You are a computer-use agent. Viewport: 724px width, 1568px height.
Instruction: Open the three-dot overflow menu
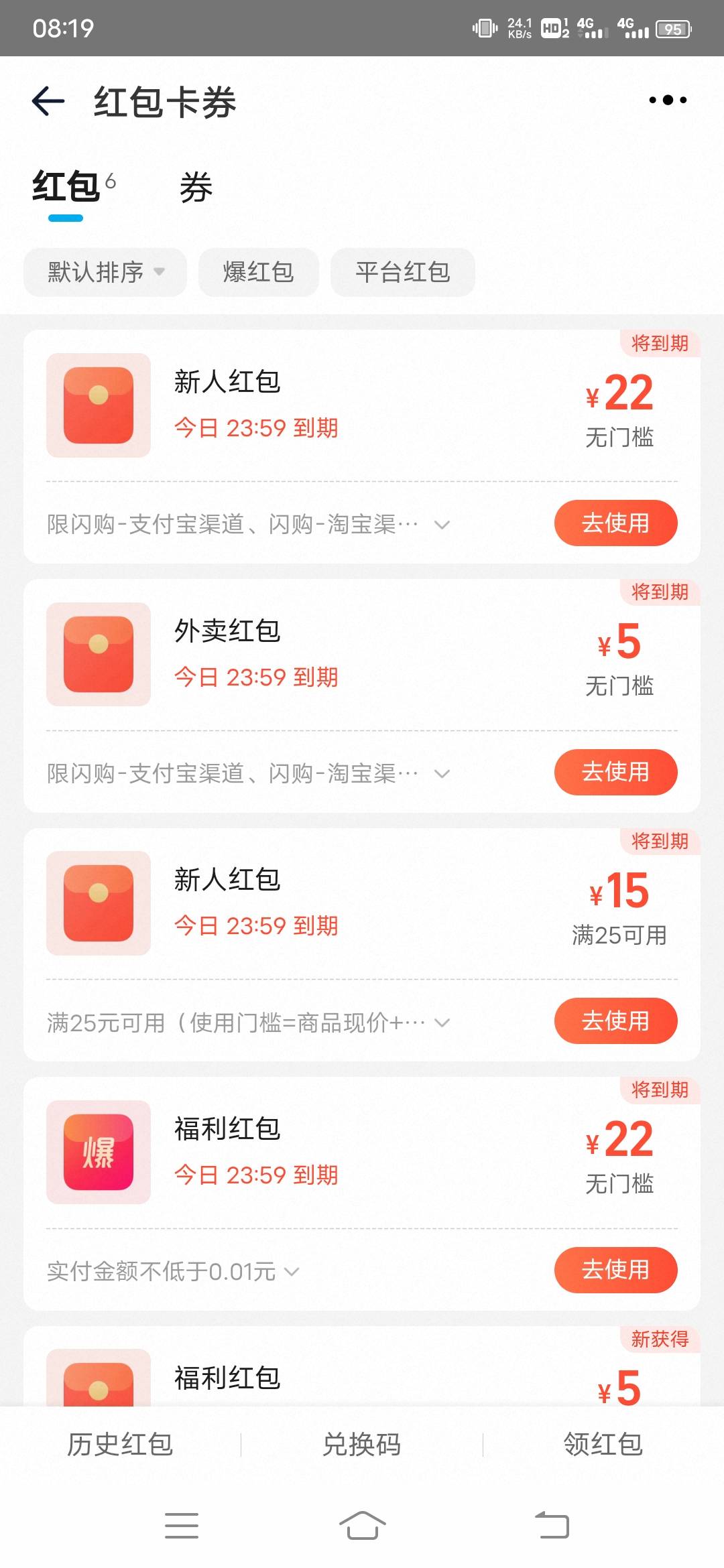[x=668, y=100]
